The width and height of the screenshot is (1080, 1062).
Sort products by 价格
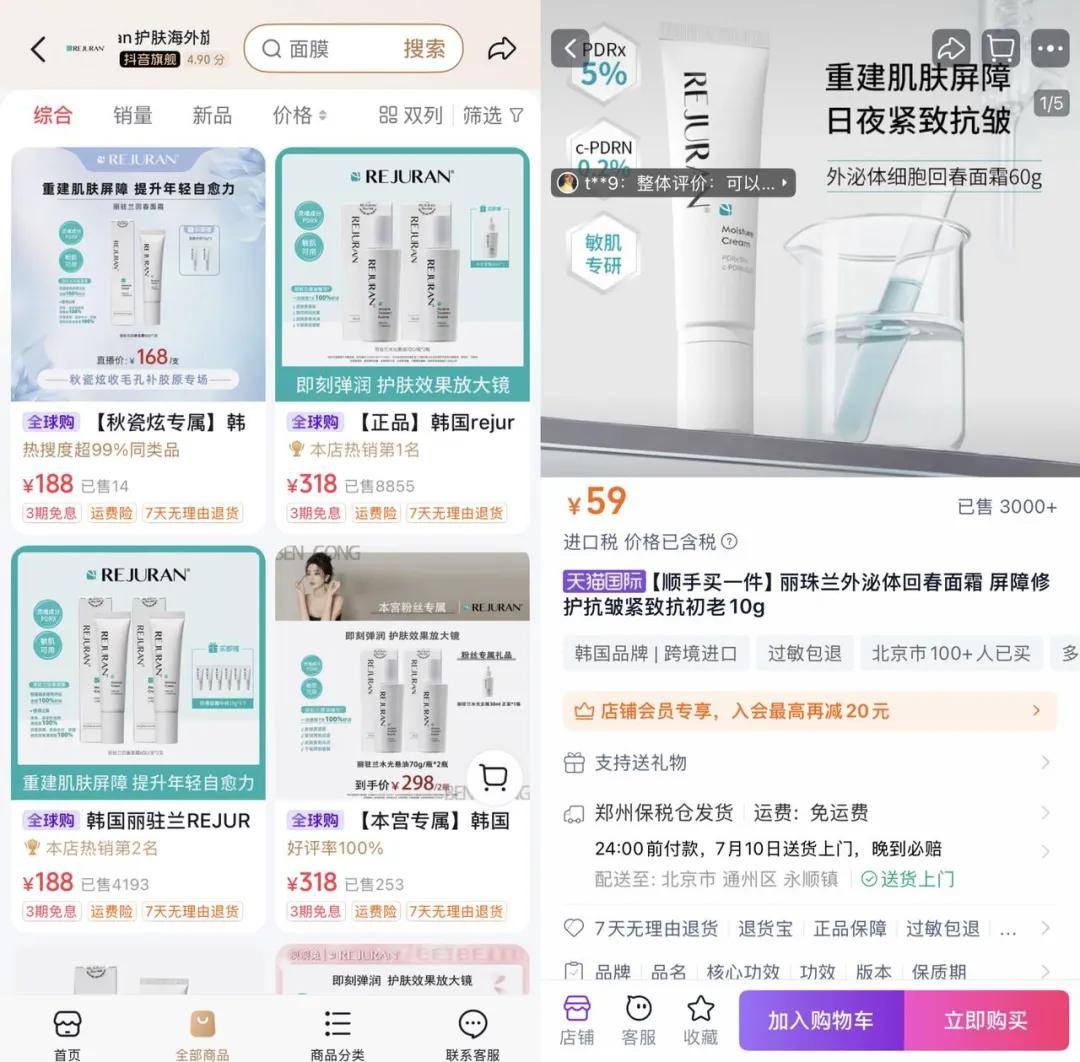(299, 115)
